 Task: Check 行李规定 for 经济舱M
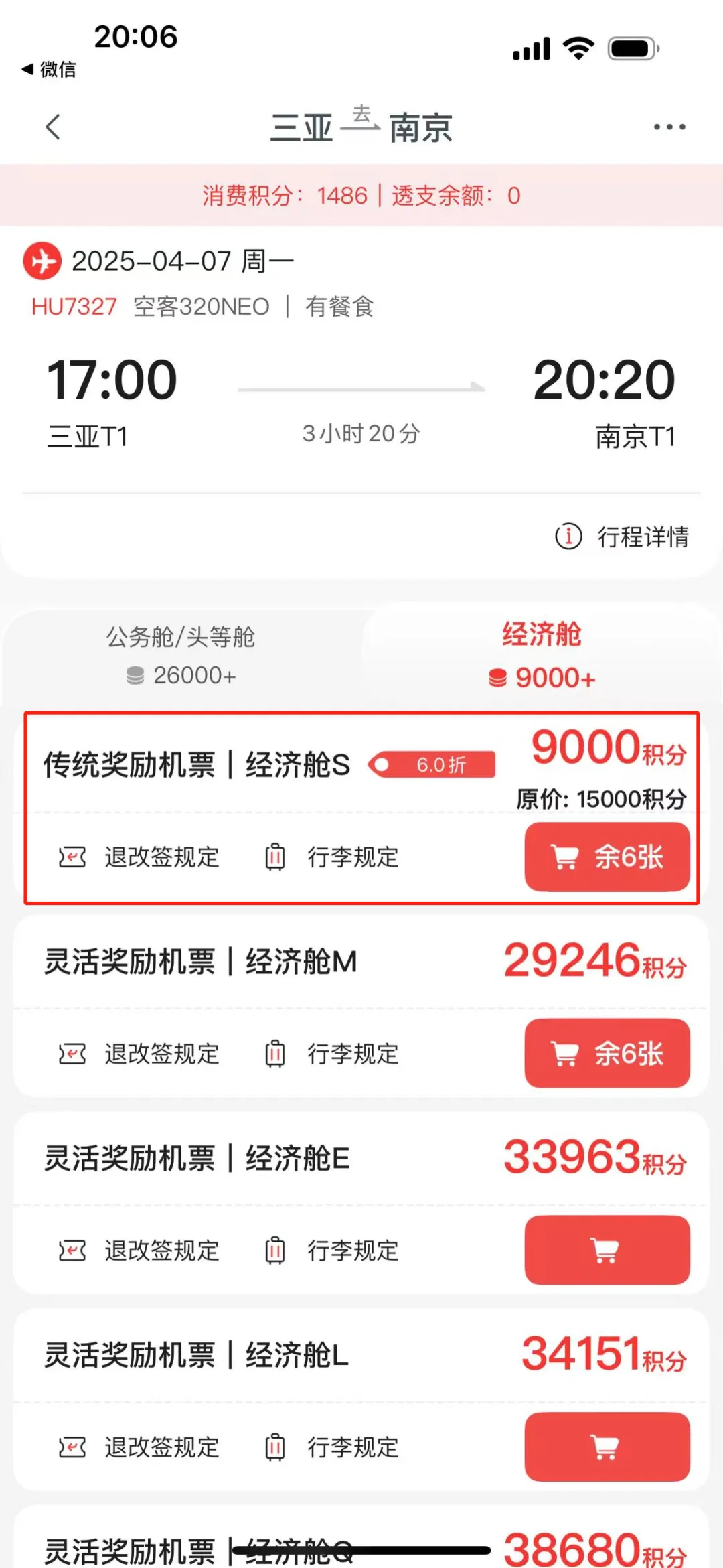[333, 1054]
